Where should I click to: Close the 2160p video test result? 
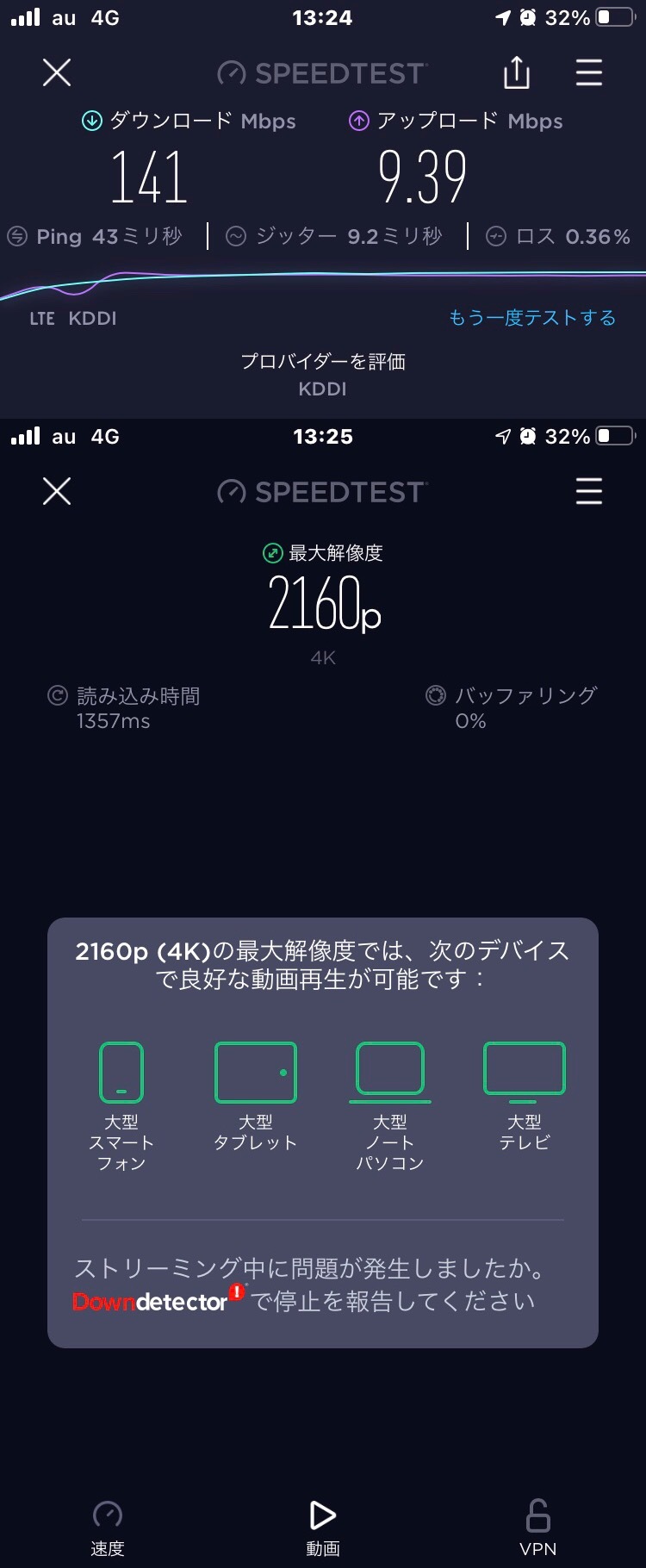[57, 492]
